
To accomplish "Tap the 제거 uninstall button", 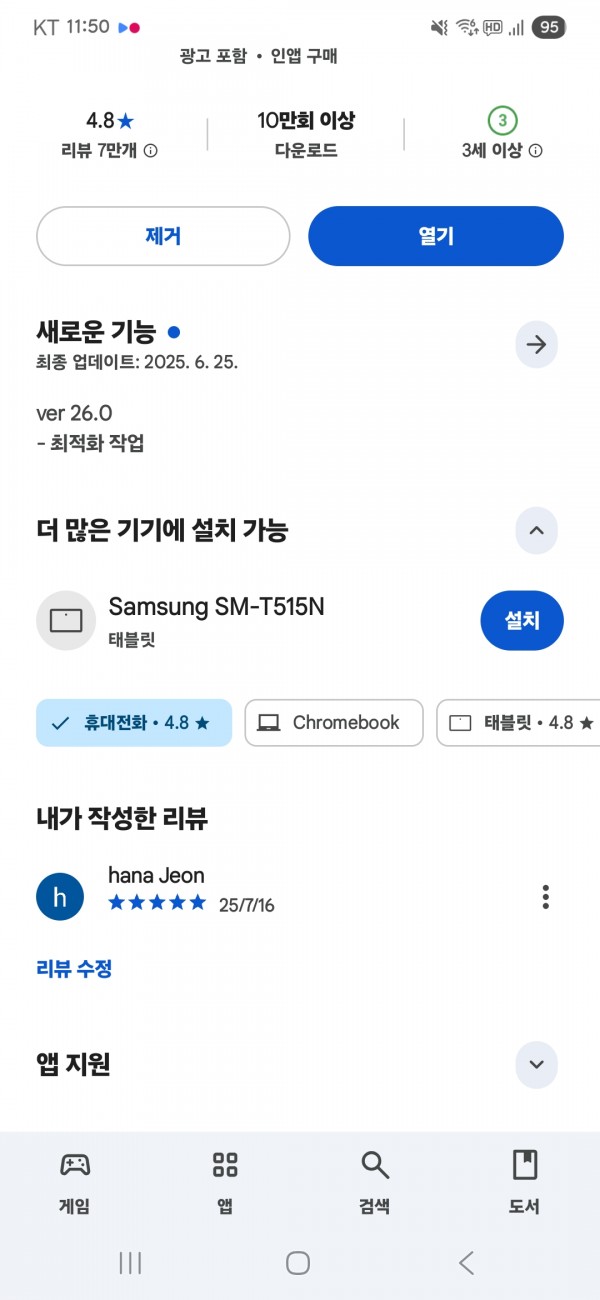I will 163,236.
